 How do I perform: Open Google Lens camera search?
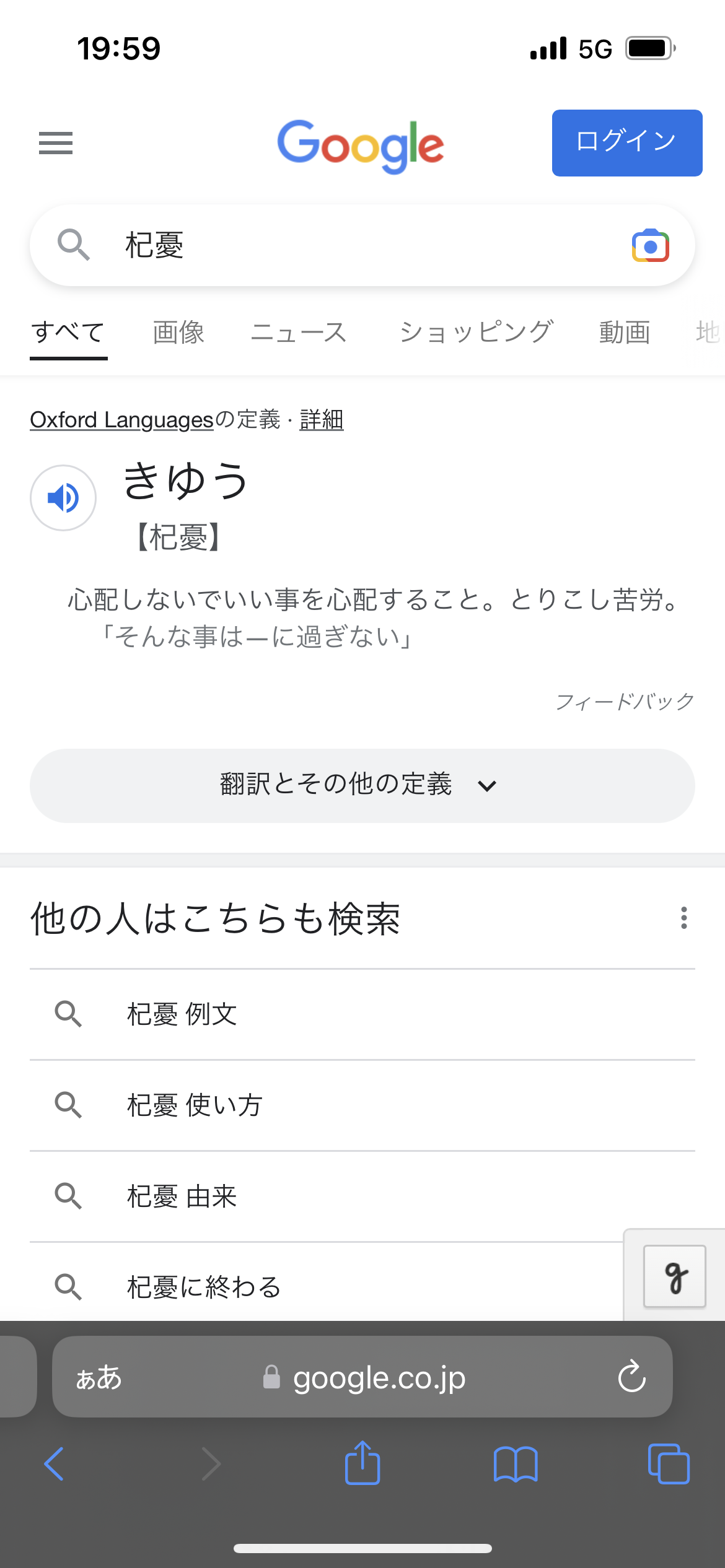click(650, 246)
